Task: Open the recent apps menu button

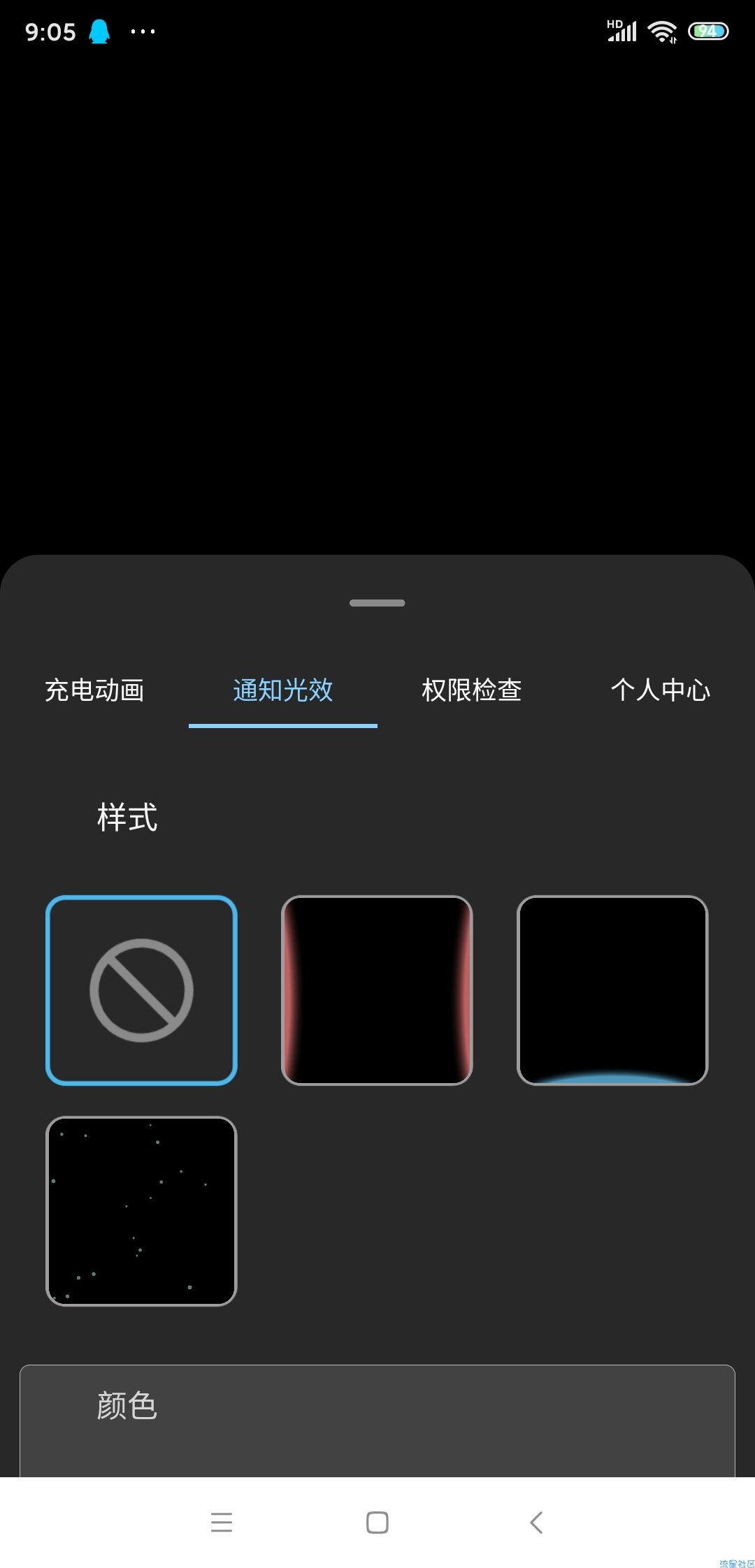Action: 222,1522
